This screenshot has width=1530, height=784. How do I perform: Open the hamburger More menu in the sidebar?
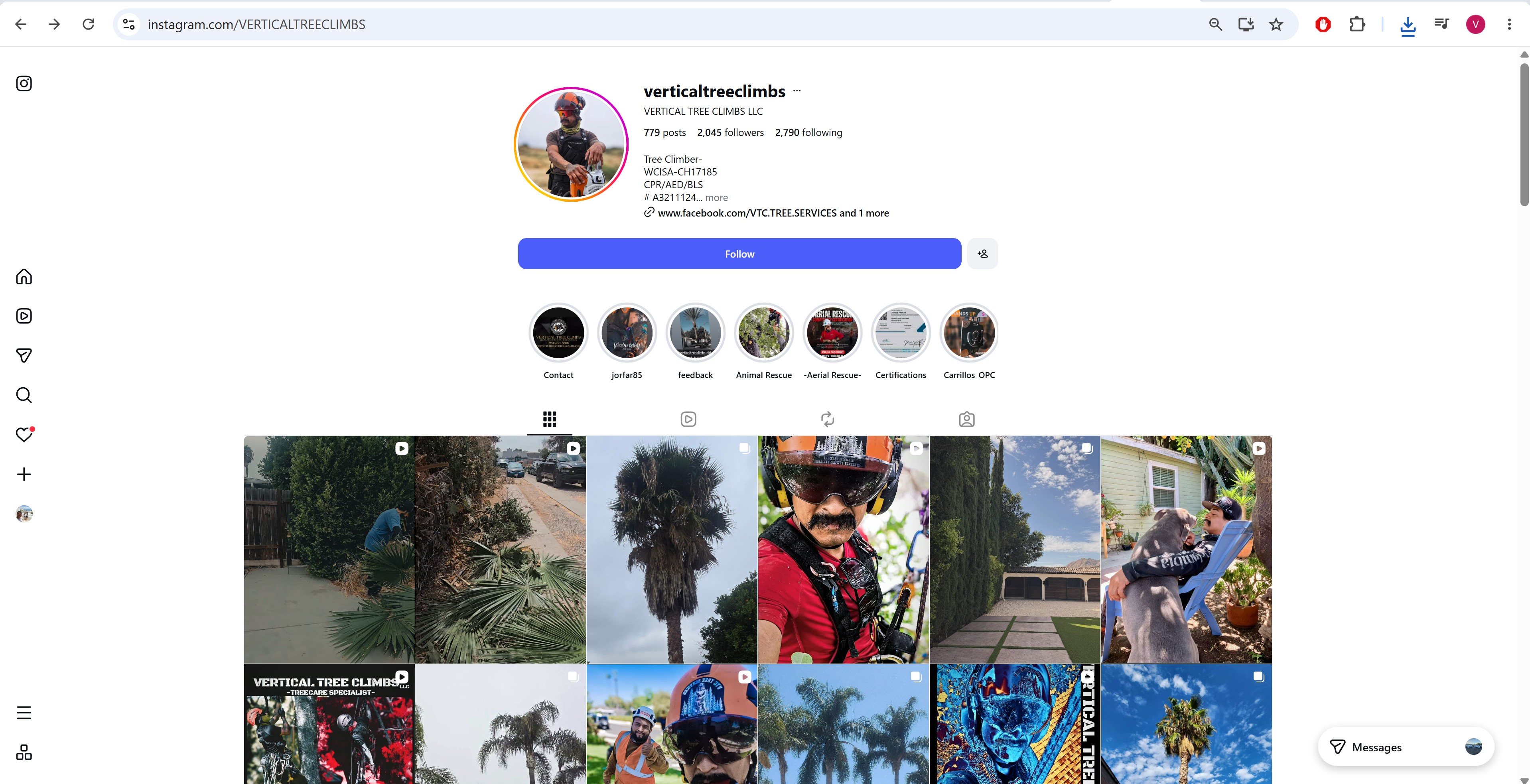point(24,712)
